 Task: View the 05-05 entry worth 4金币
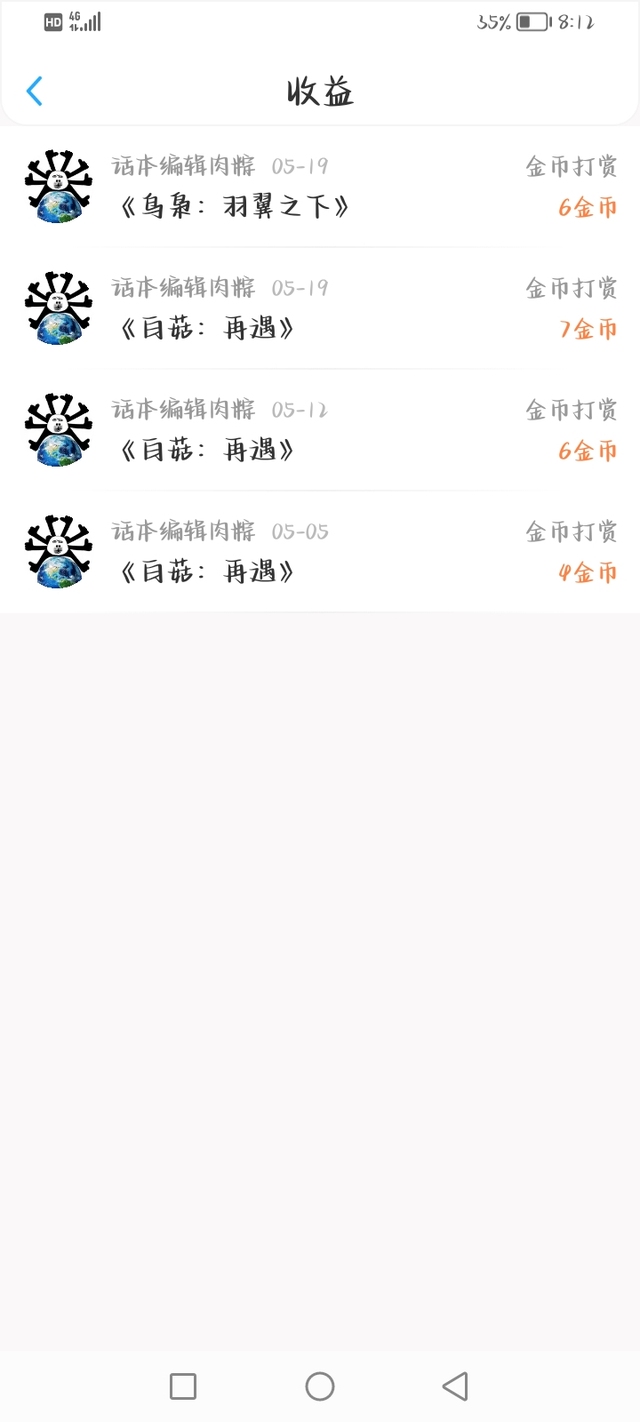click(320, 552)
